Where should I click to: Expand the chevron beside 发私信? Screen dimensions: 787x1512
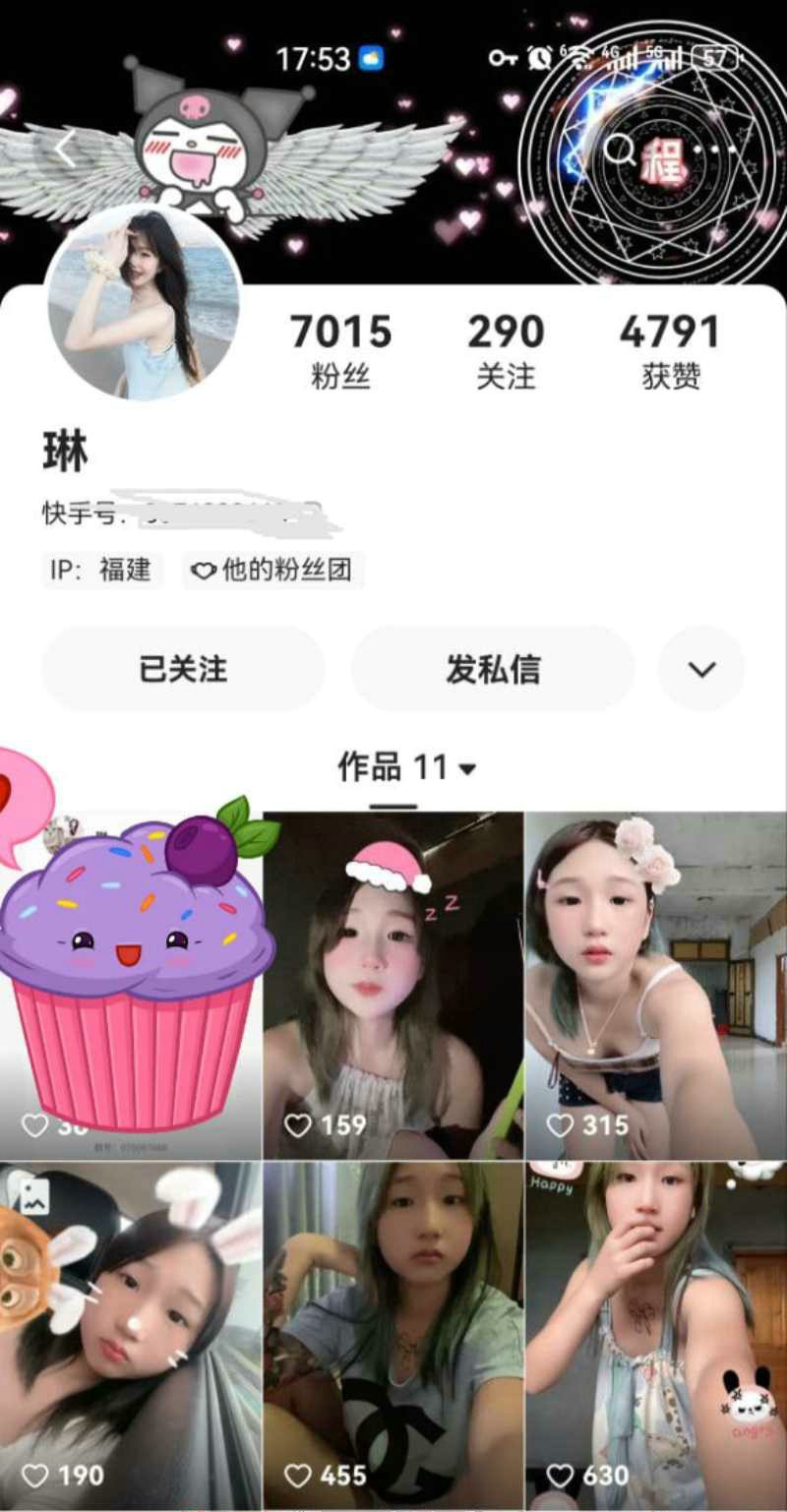[x=701, y=669]
